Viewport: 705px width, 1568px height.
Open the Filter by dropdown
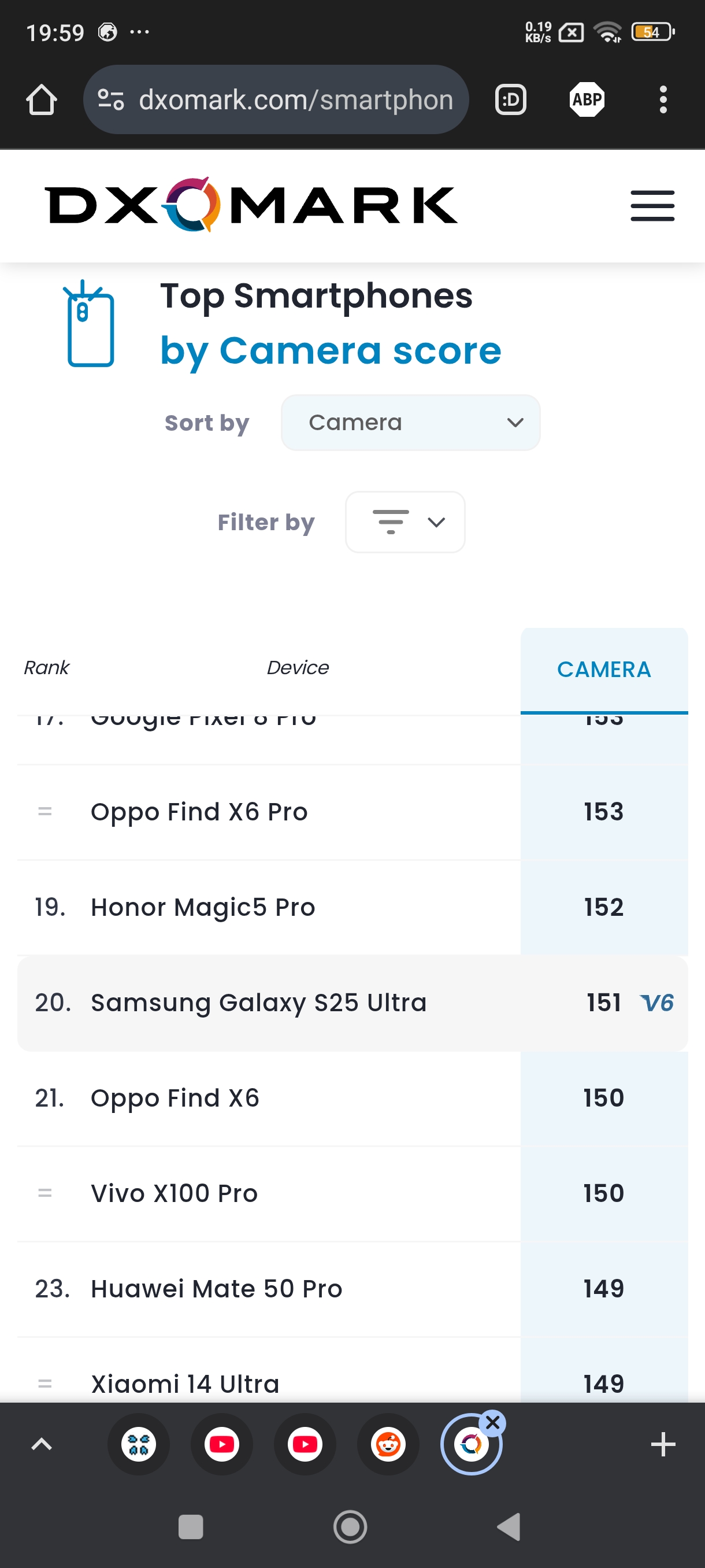[405, 522]
